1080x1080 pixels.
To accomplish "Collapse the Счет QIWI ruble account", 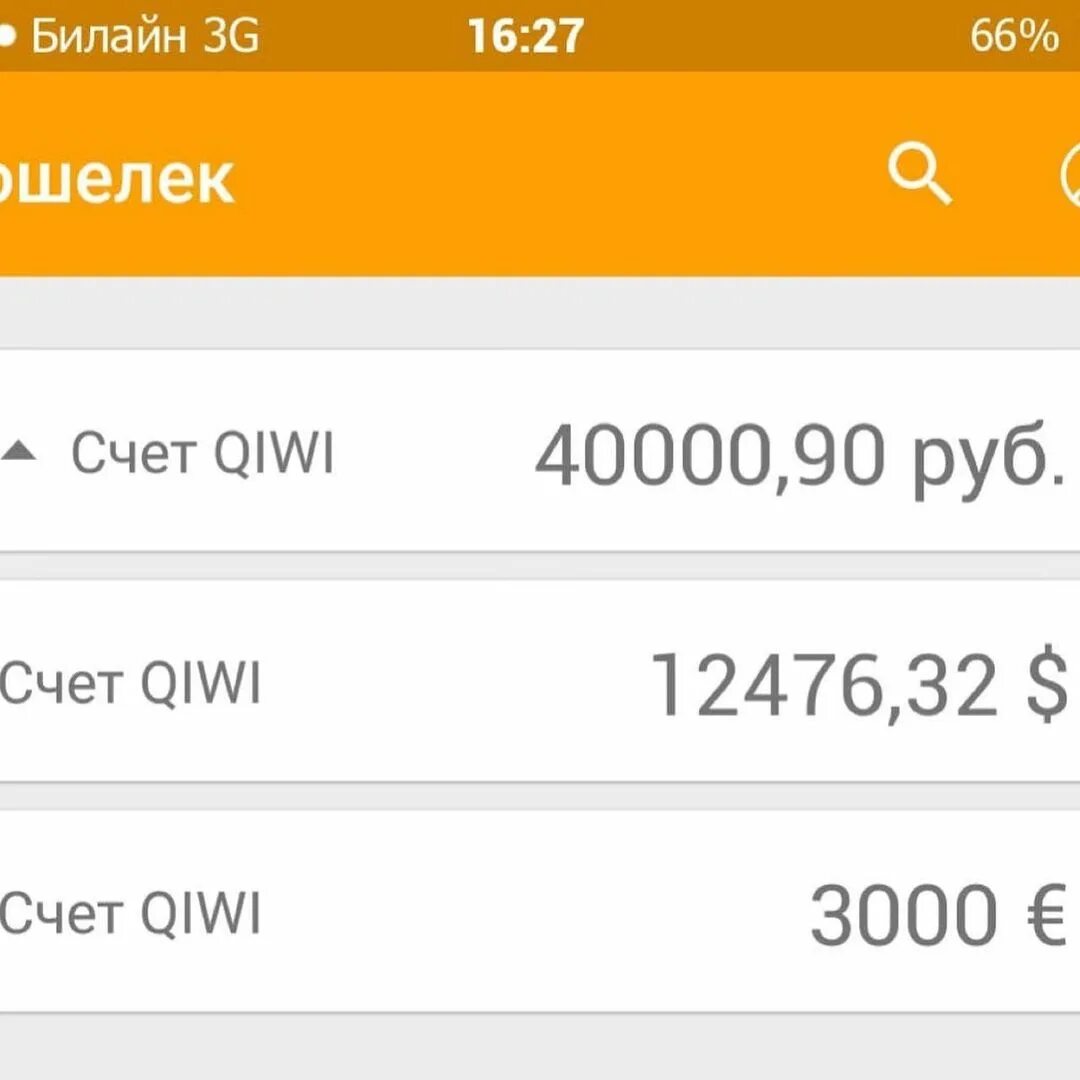I will tap(21, 453).
